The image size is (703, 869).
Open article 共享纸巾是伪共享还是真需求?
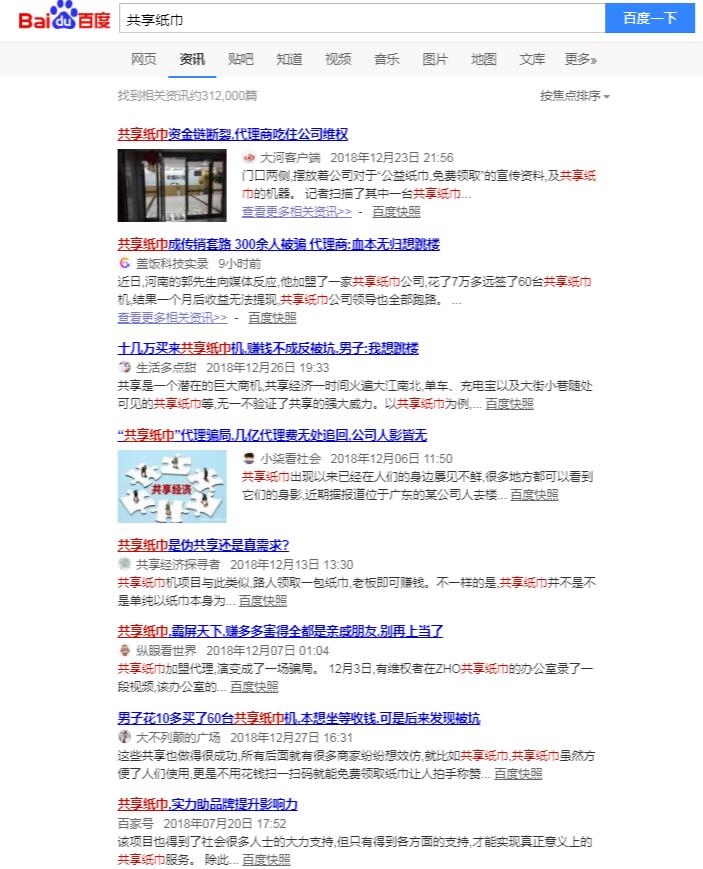pos(203,545)
